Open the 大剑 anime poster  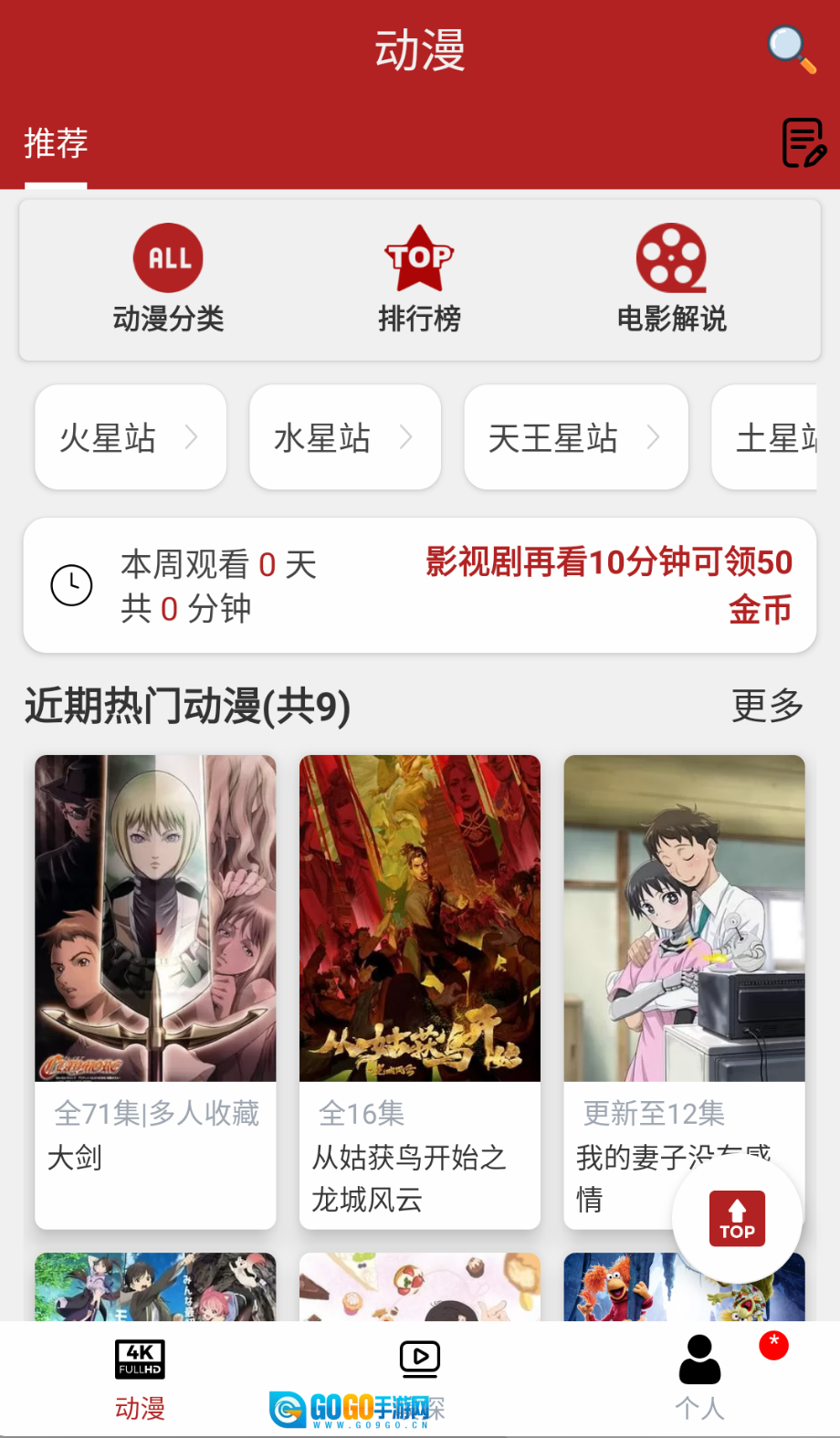(155, 916)
